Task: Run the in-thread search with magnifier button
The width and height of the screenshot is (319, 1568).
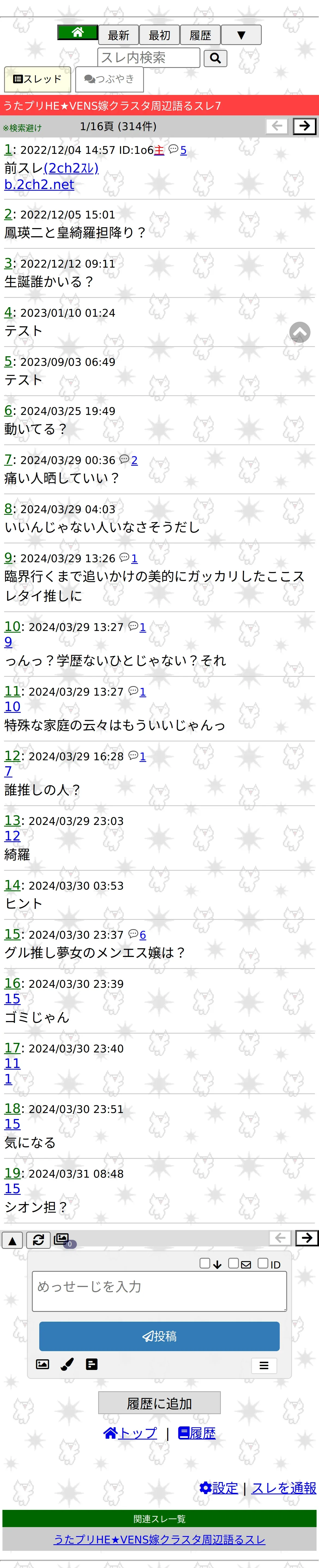Action: (215, 58)
